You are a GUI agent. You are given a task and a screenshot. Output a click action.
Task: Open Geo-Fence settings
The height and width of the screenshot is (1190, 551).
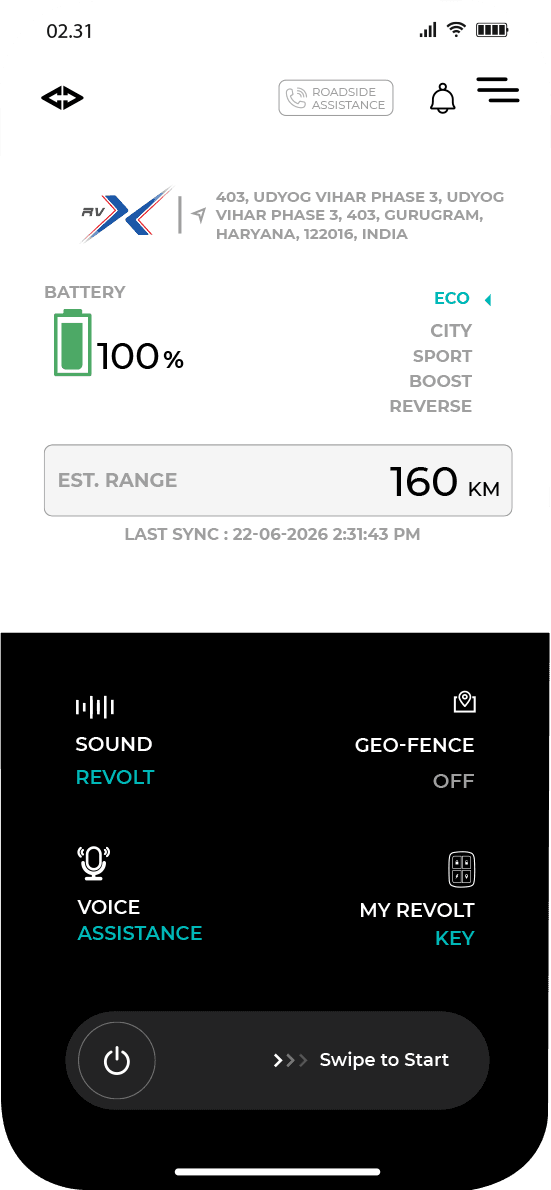tap(414, 741)
